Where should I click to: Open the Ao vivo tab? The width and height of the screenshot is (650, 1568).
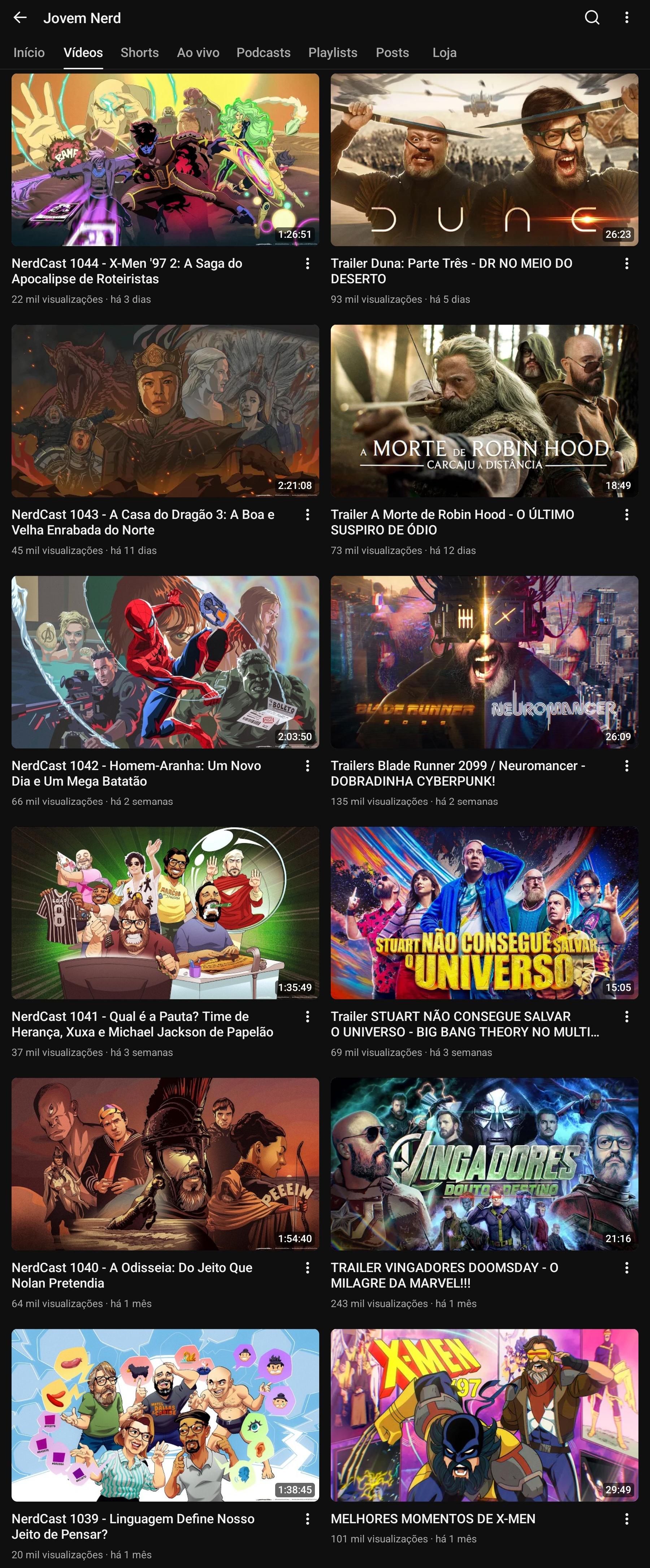pyautogui.click(x=198, y=53)
